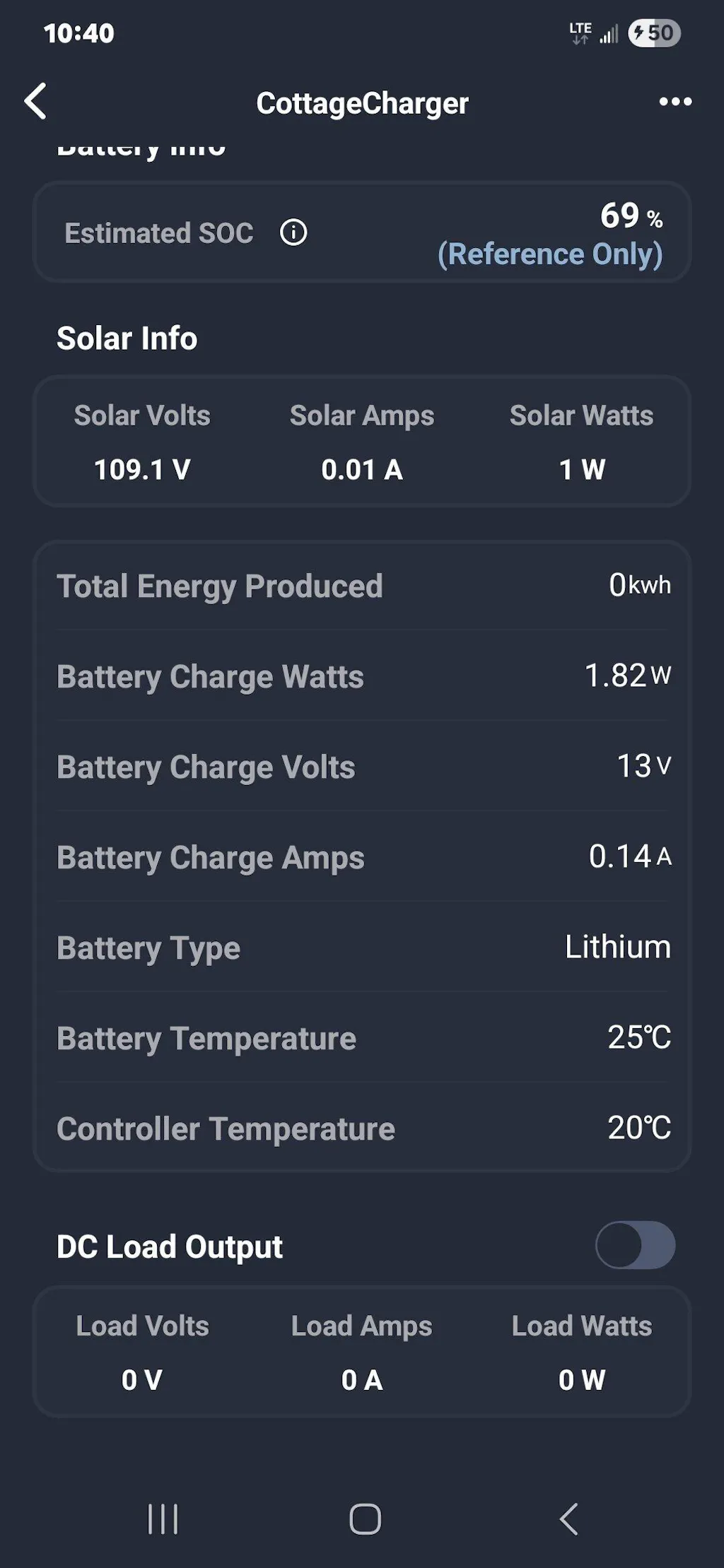Turn on the DC Load Output switch
The image size is (724, 1568).
tap(634, 1245)
